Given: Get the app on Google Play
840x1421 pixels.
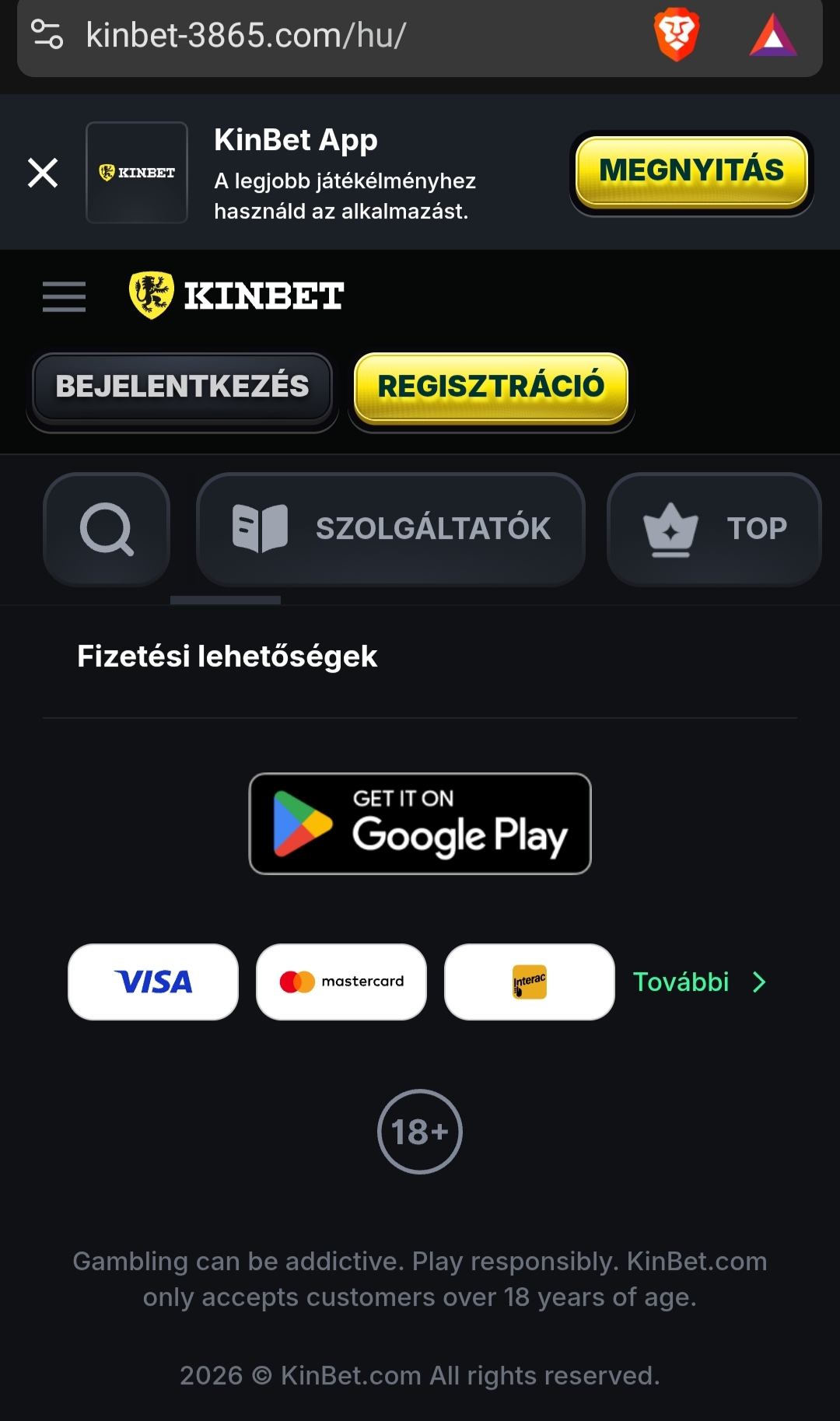Looking at the screenshot, I should tap(420, 824).
